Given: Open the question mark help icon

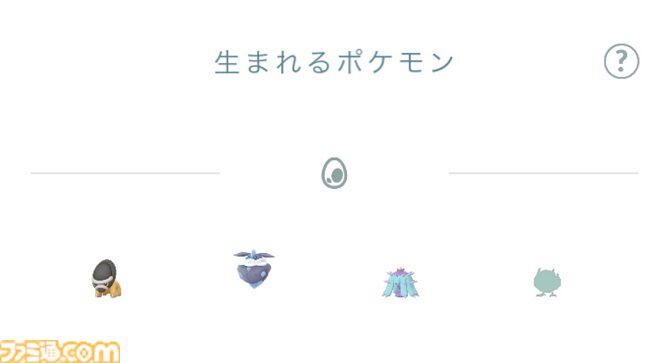Looking at the screenshot, I should [x=621, y=61].
